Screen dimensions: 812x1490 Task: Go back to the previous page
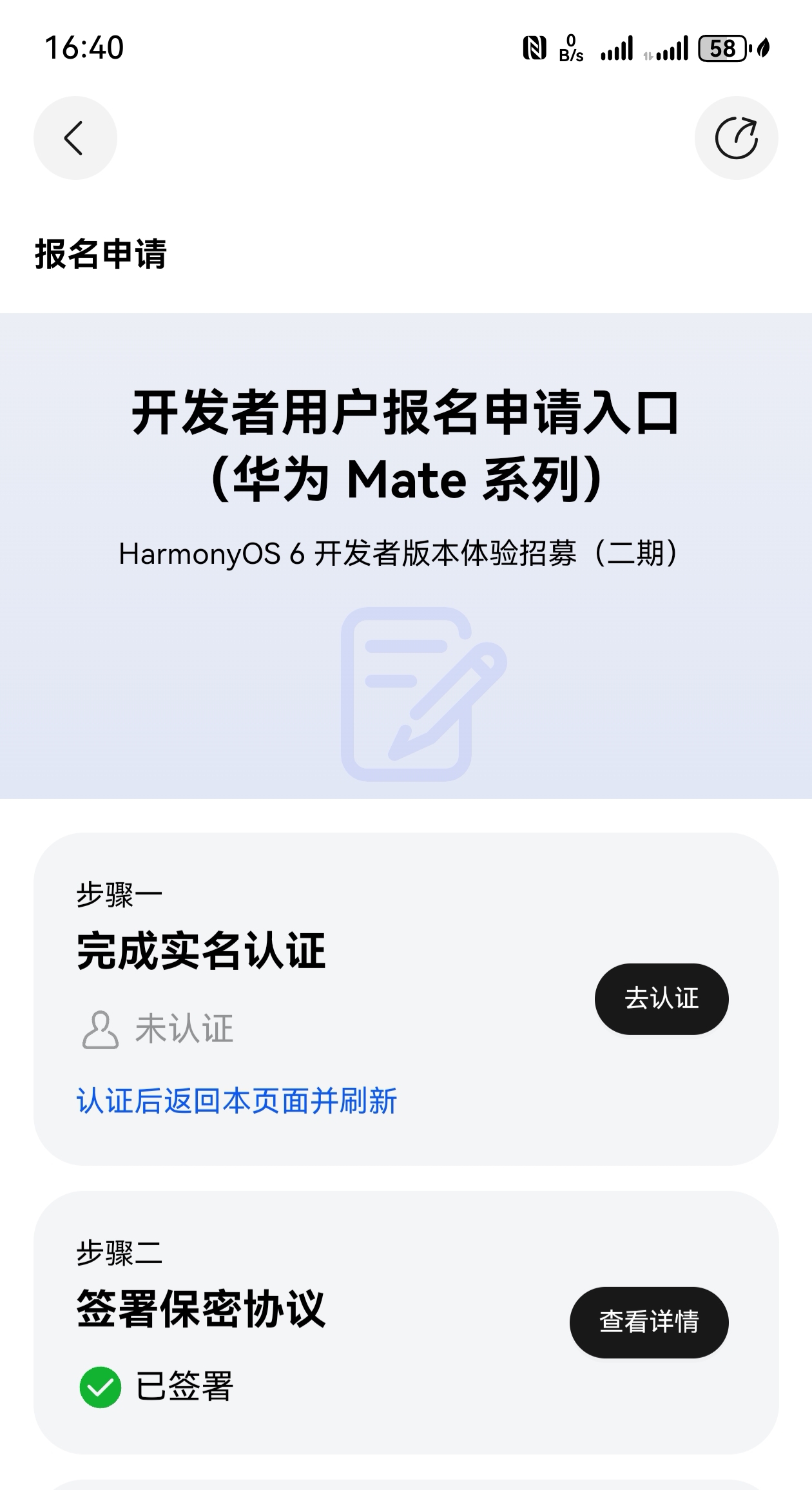point(75,138)
